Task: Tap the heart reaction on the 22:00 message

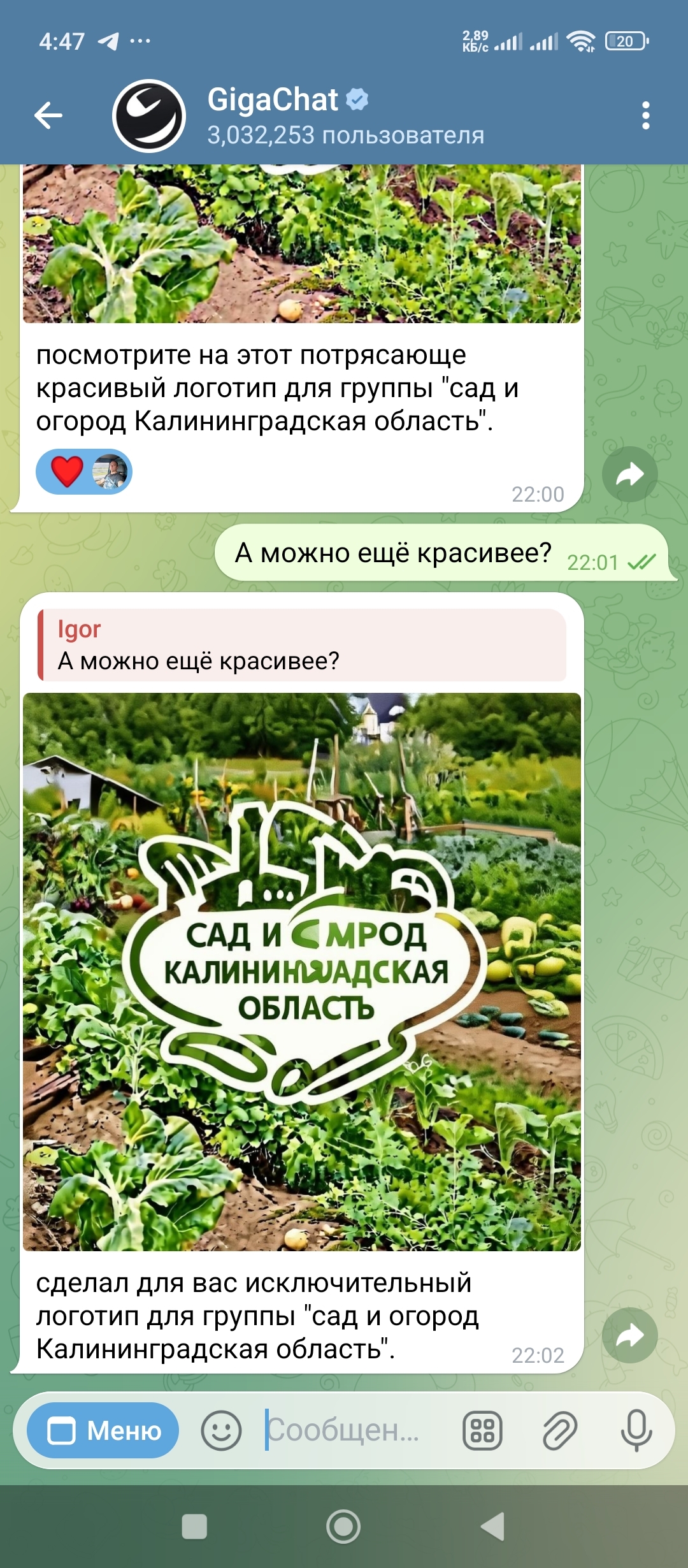Action: tap(68, 472)
